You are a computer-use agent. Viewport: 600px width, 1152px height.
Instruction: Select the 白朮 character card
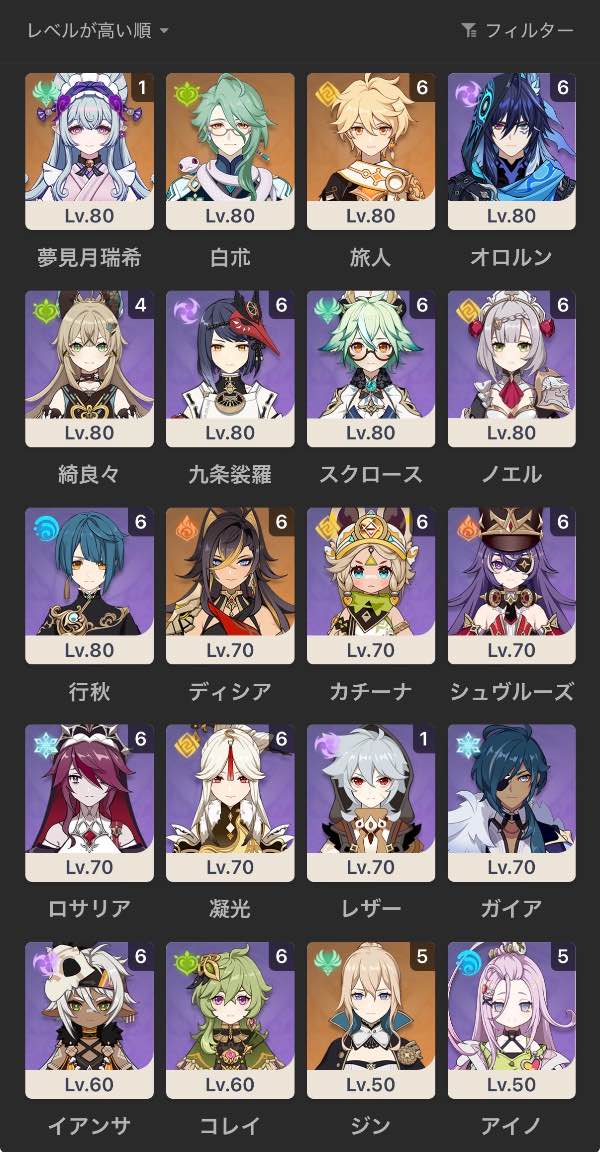[x=230, y=151]
